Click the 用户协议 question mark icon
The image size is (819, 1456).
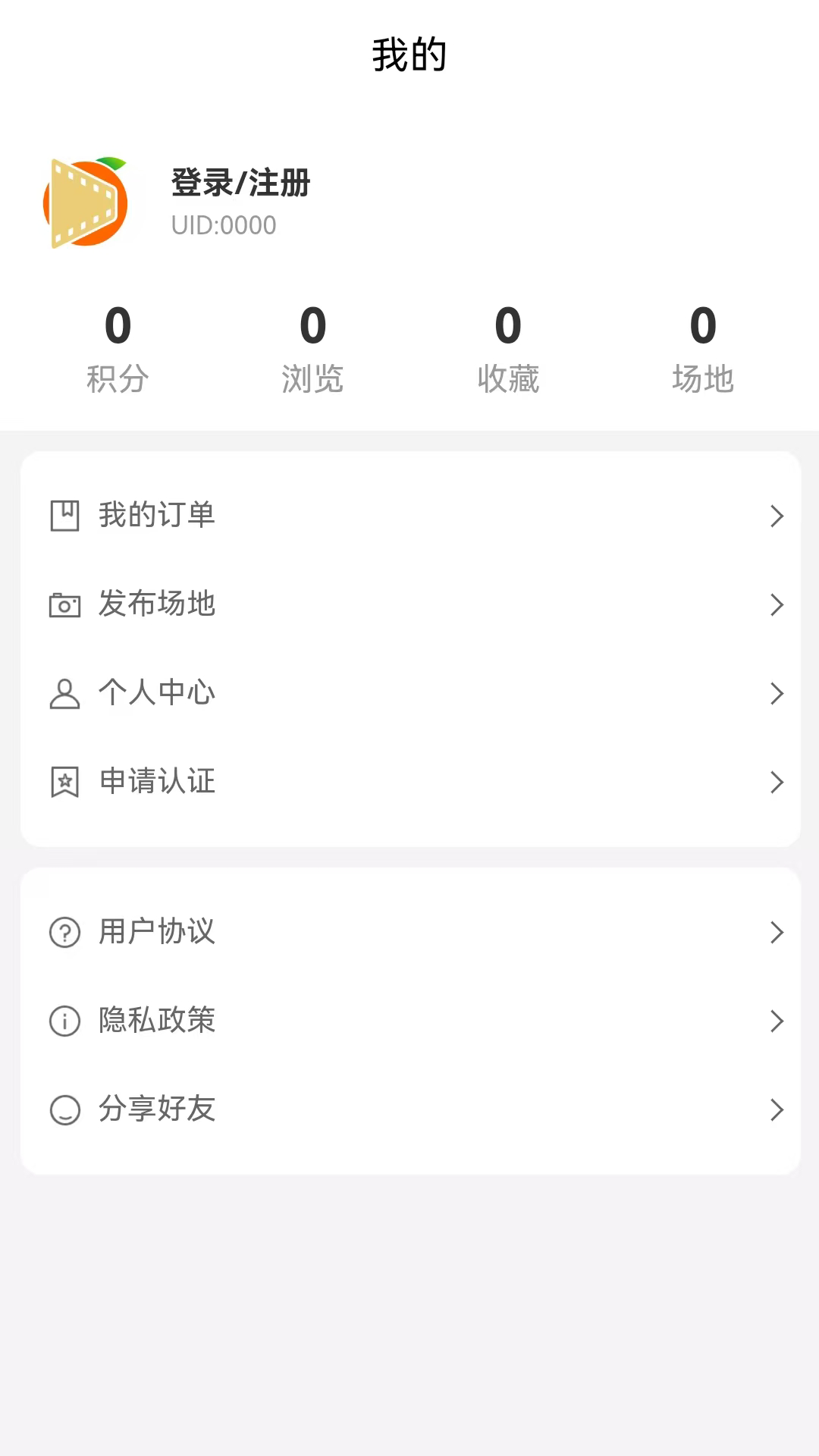pos(65,932)
